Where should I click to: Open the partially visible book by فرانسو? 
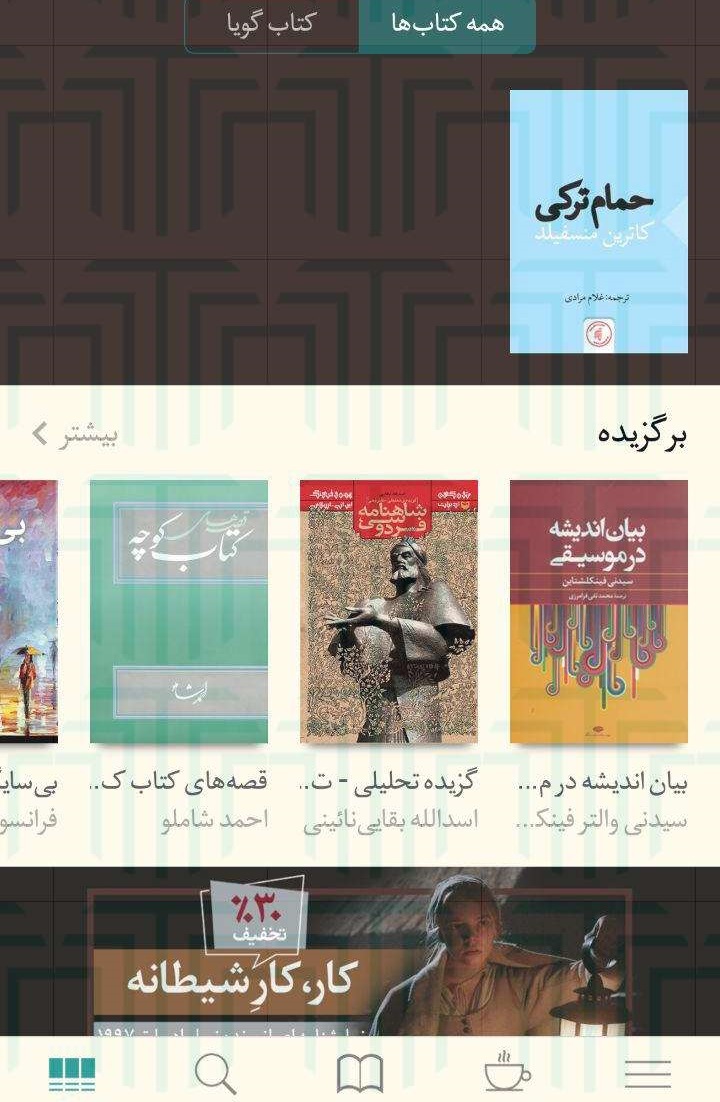pyautogui.click(x=28, y=611)
